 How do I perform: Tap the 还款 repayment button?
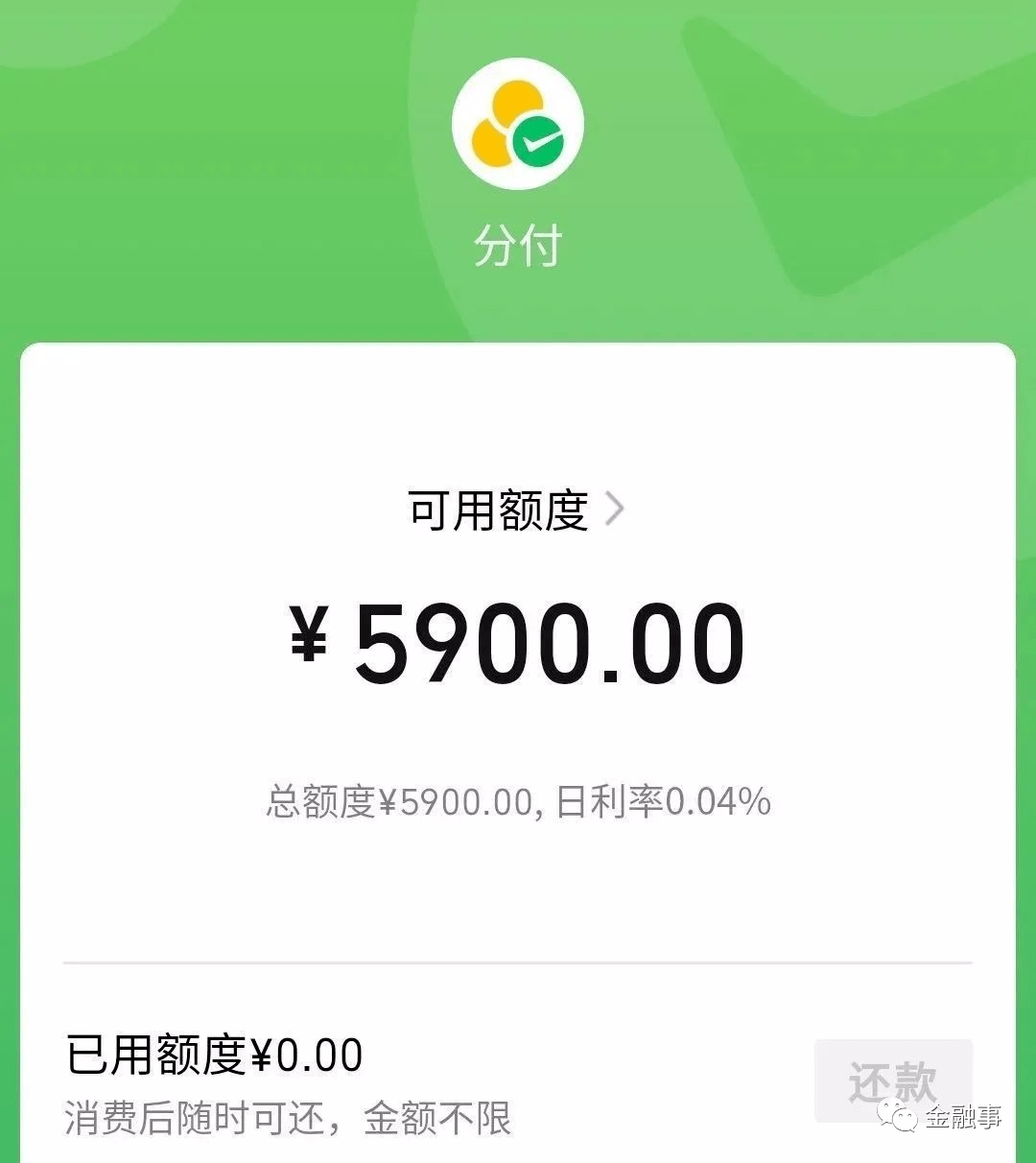892,1080
